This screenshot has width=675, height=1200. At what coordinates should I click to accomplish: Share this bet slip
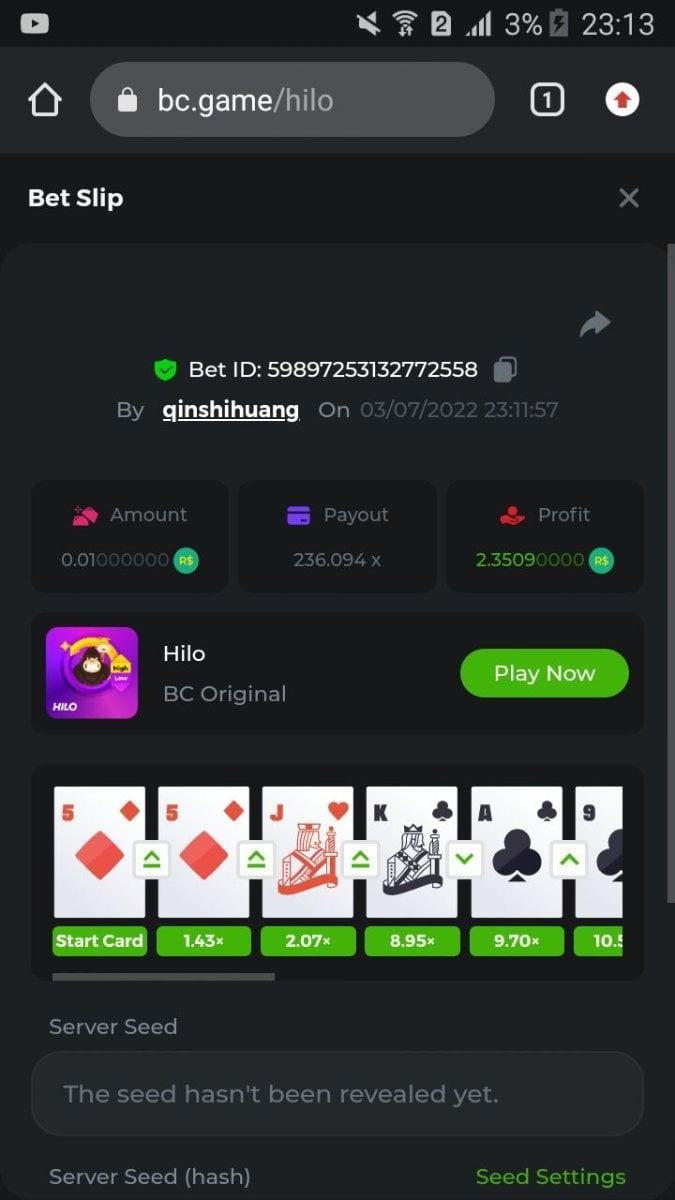tap(595, 324)
